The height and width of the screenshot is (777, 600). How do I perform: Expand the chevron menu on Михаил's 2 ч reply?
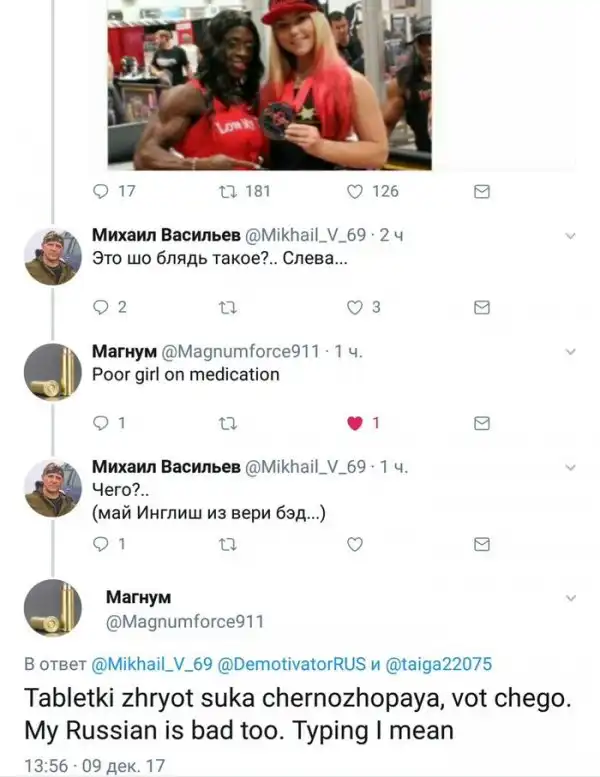[x=570, y=236]
